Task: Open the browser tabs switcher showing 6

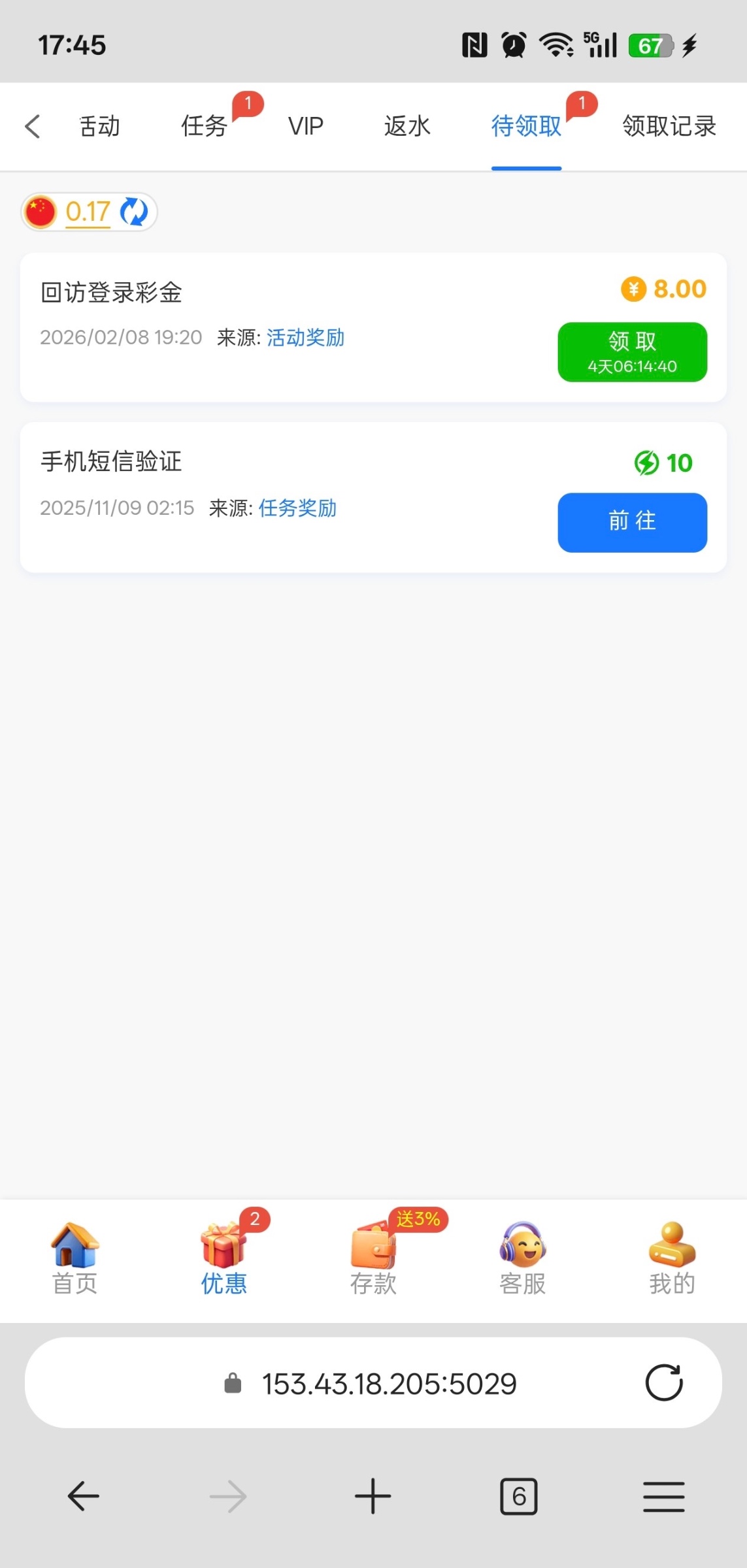Action: pos(519,1496)
